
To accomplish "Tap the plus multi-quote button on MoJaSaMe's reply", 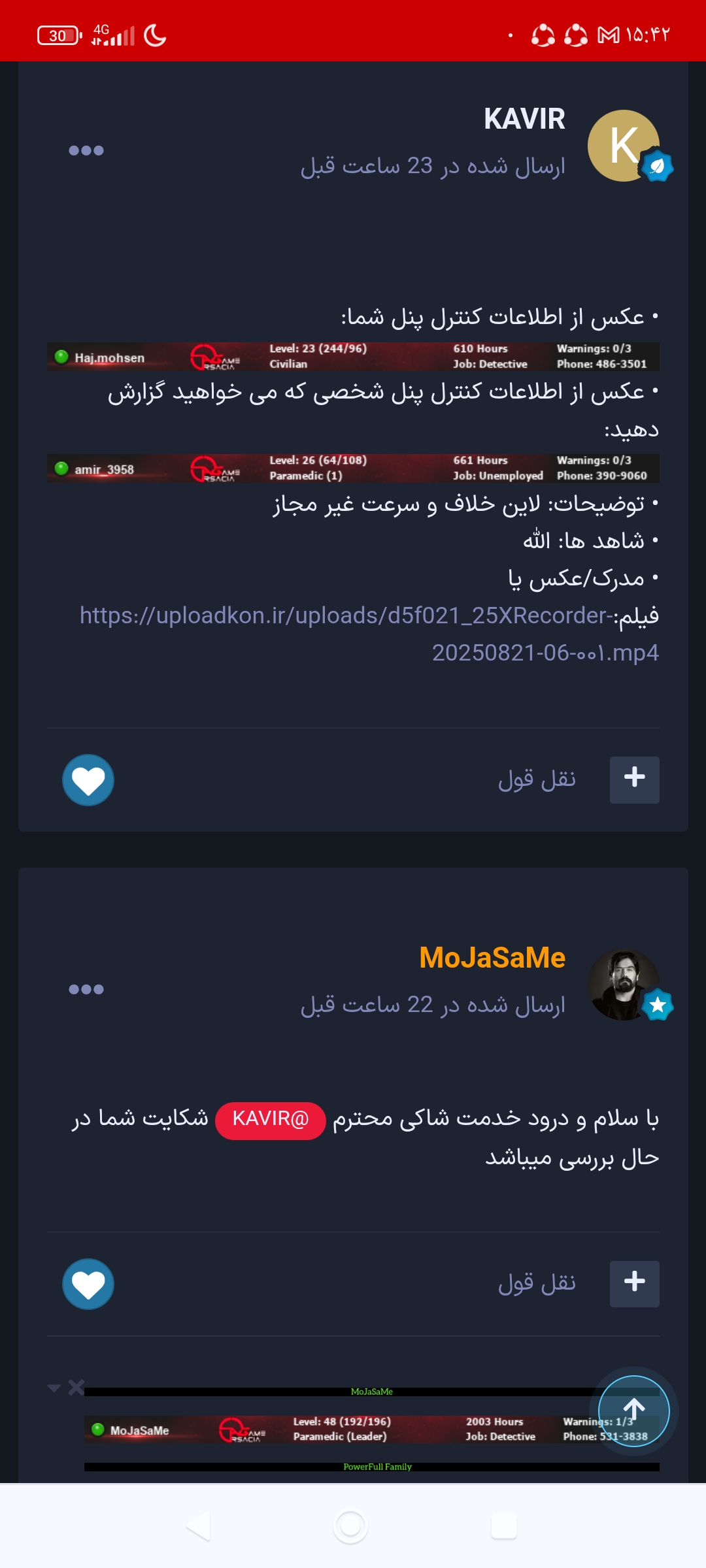I will [634, 1284].
